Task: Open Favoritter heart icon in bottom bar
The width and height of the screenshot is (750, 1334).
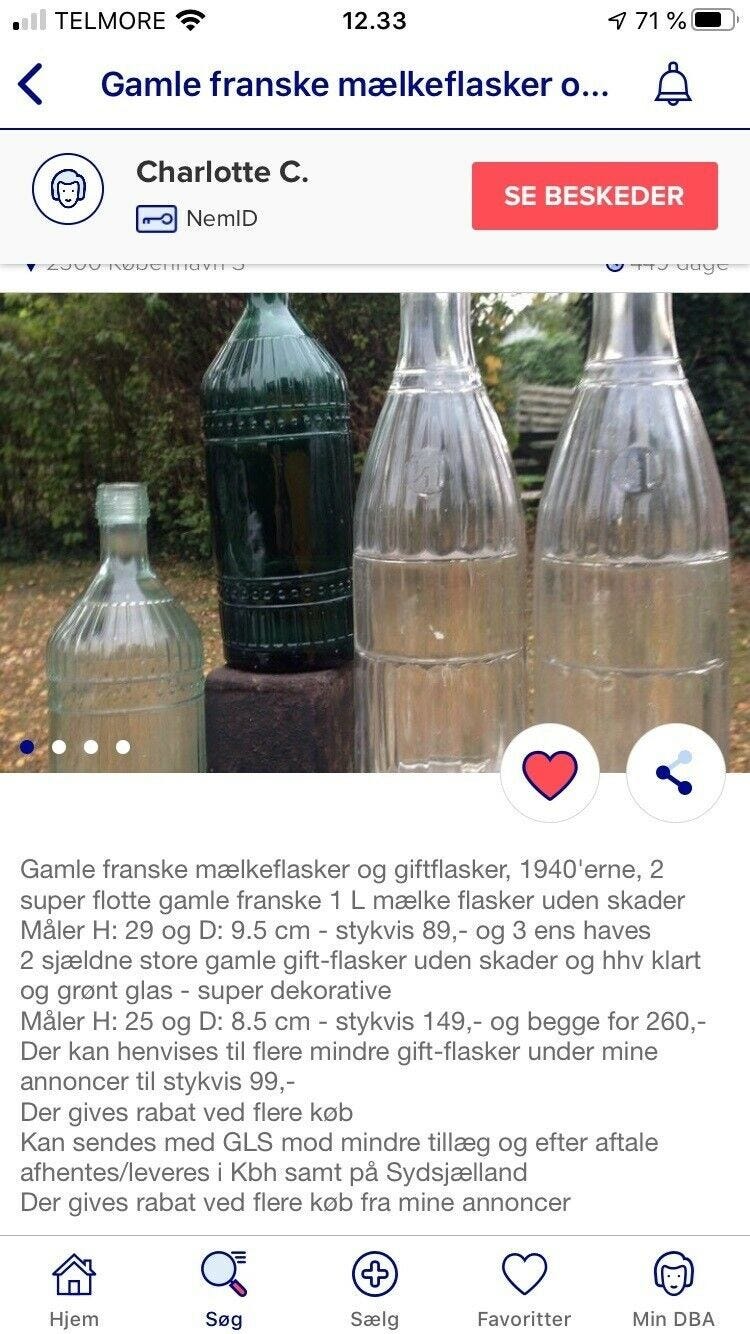Action: [523, 1275]
